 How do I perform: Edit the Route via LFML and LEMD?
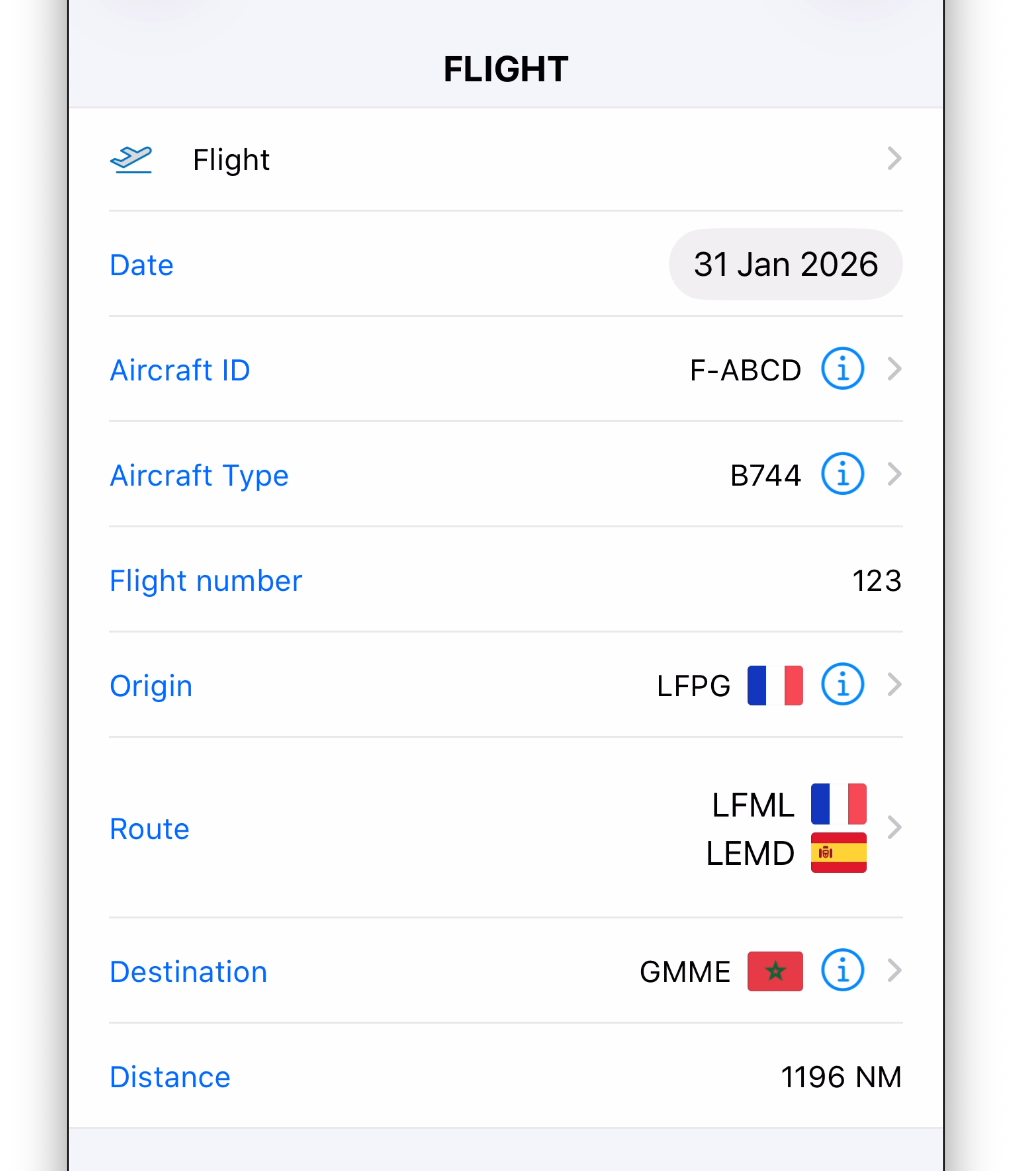(x=505, y=828)
